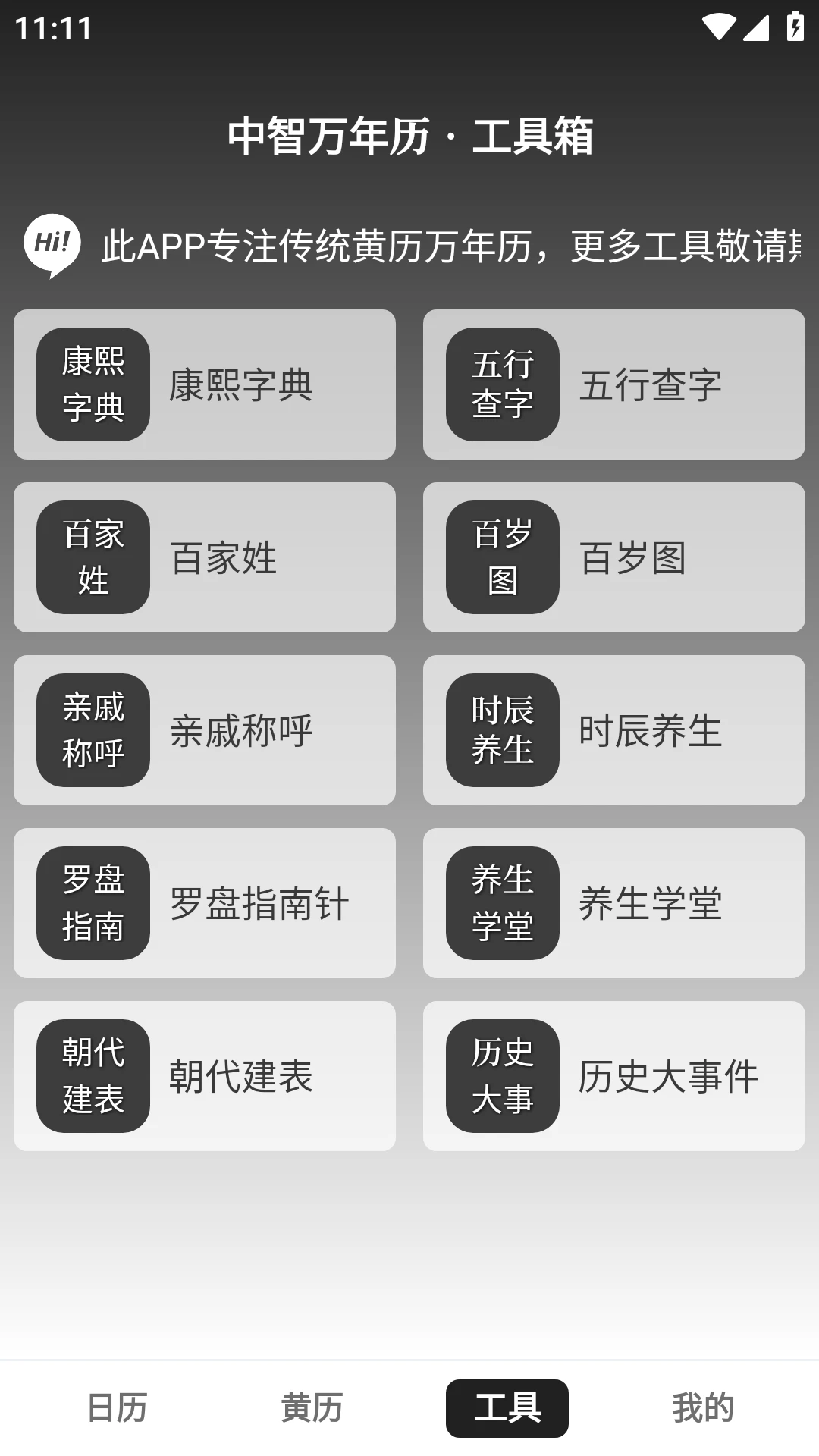This screenshot has height=1456, width=819.
Task: Open the 罗盘指南针 card
Action: coord(203,902)
